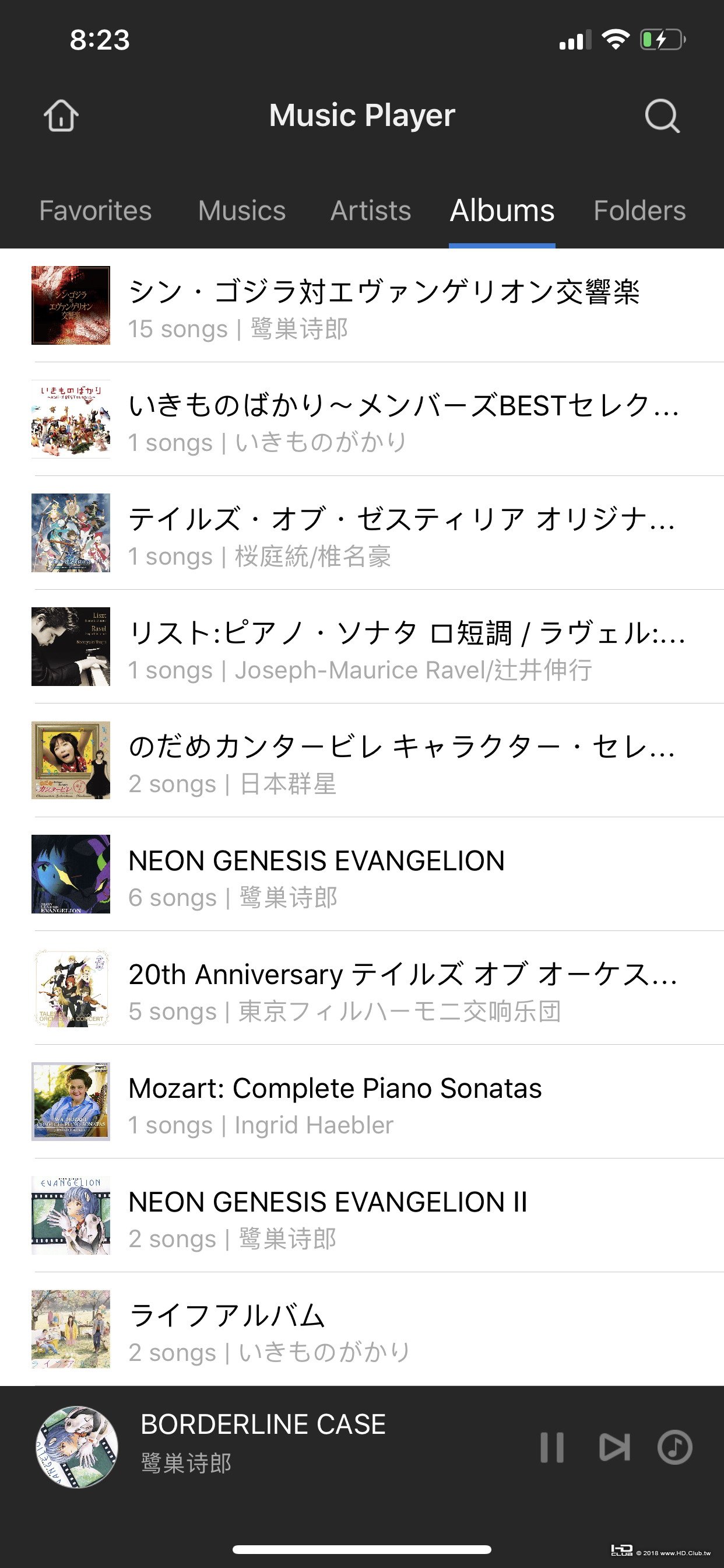Image resolution: width=724 pixels, height=1568 pixels.
Task: Open Mozart: Complete Piano Sonatas album
Action: point(377,1102)
